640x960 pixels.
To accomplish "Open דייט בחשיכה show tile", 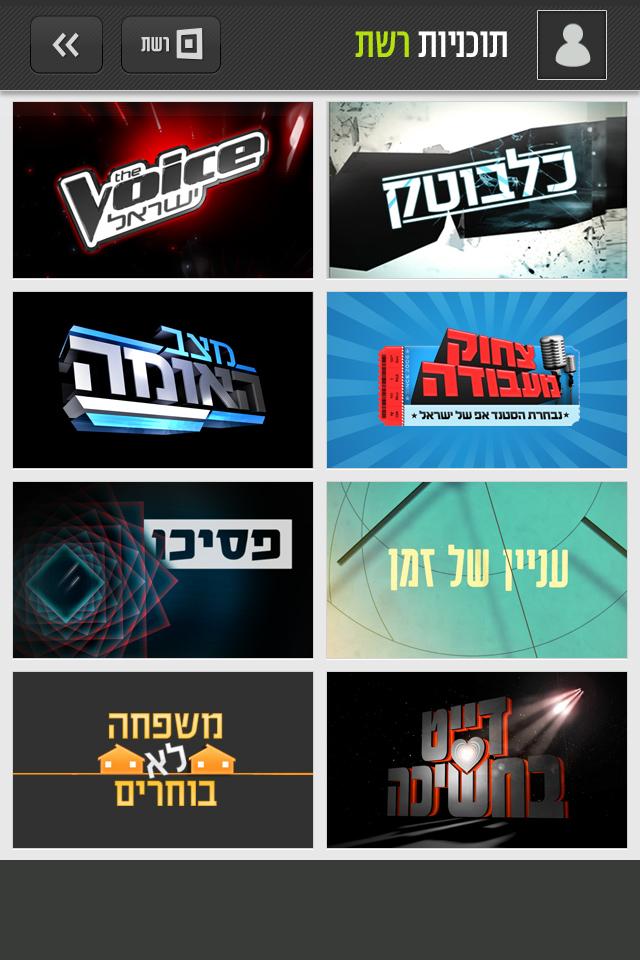I will tap(477, 760).
